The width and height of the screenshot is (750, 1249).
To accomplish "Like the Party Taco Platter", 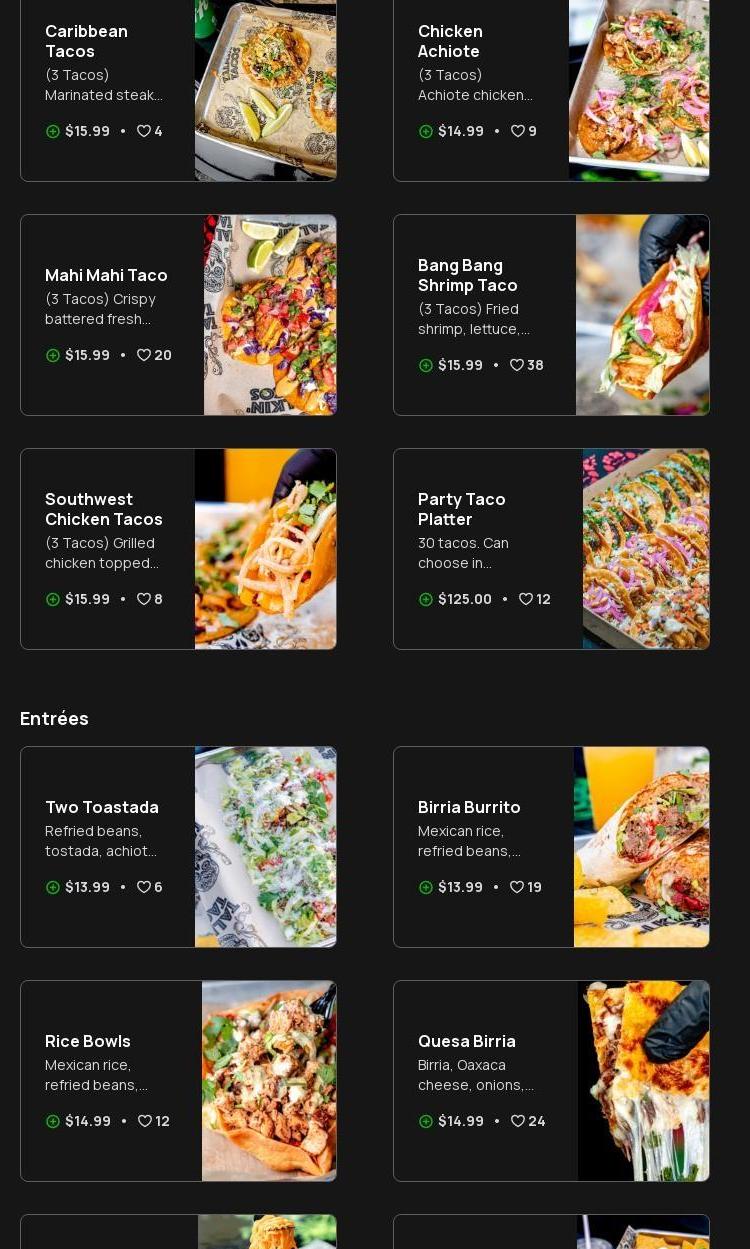I will (x=526, y=599).
